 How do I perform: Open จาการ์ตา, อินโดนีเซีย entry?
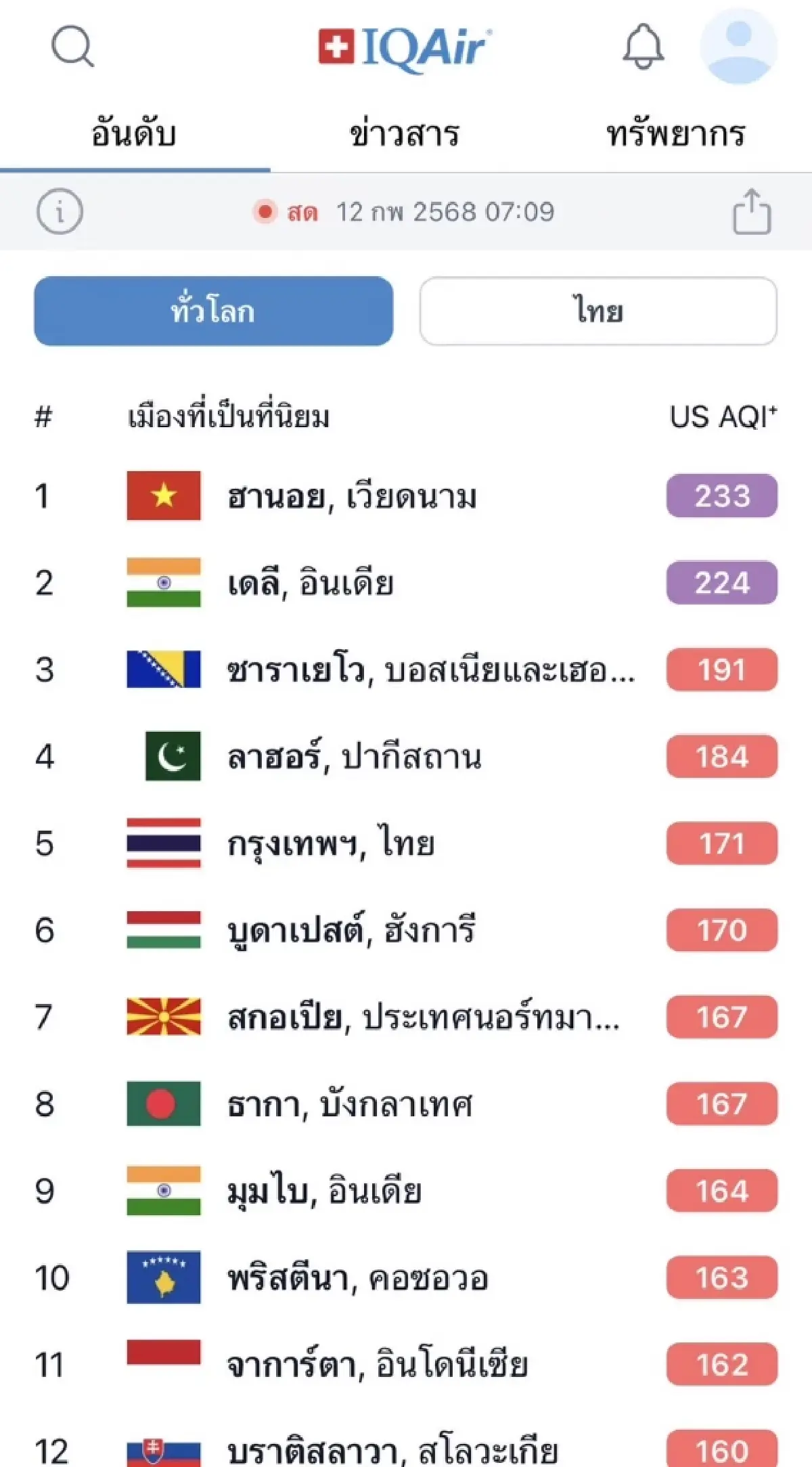406,1365
